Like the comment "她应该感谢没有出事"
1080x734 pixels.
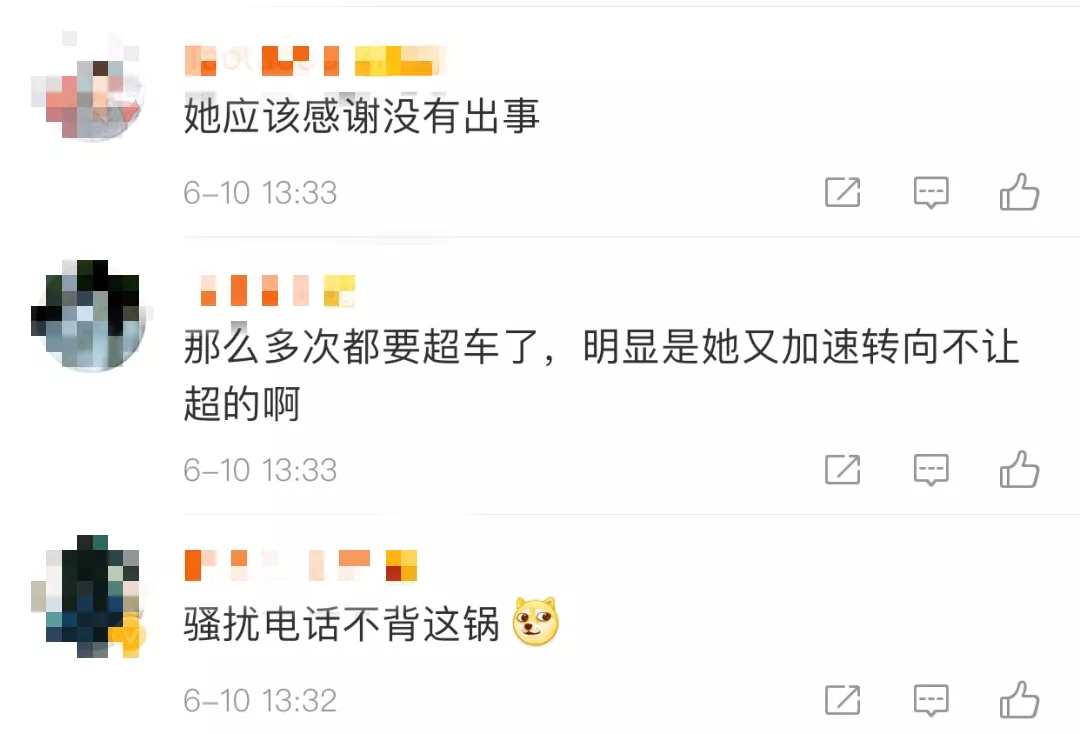click(1019, 192)
